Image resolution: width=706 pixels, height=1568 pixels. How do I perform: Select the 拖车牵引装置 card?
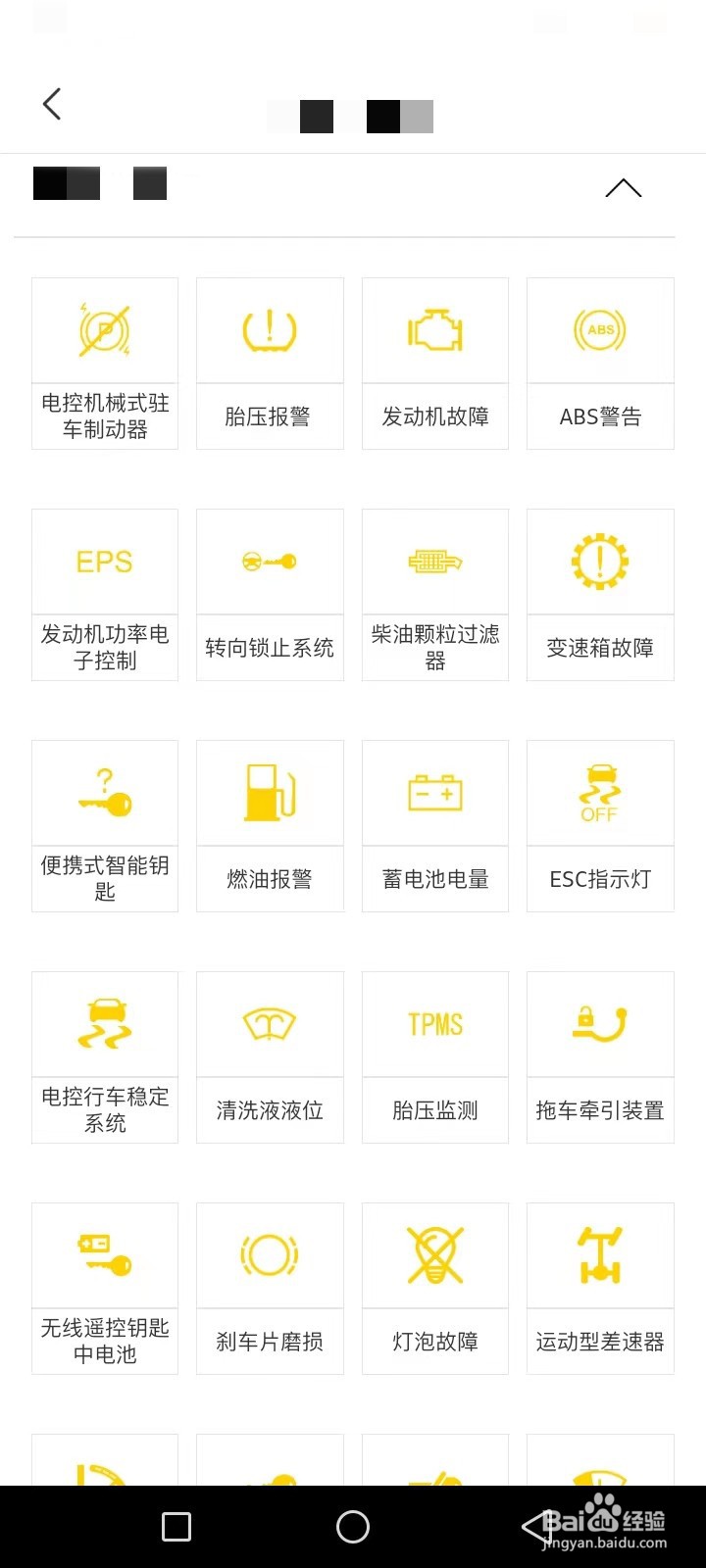point(600,1057)
